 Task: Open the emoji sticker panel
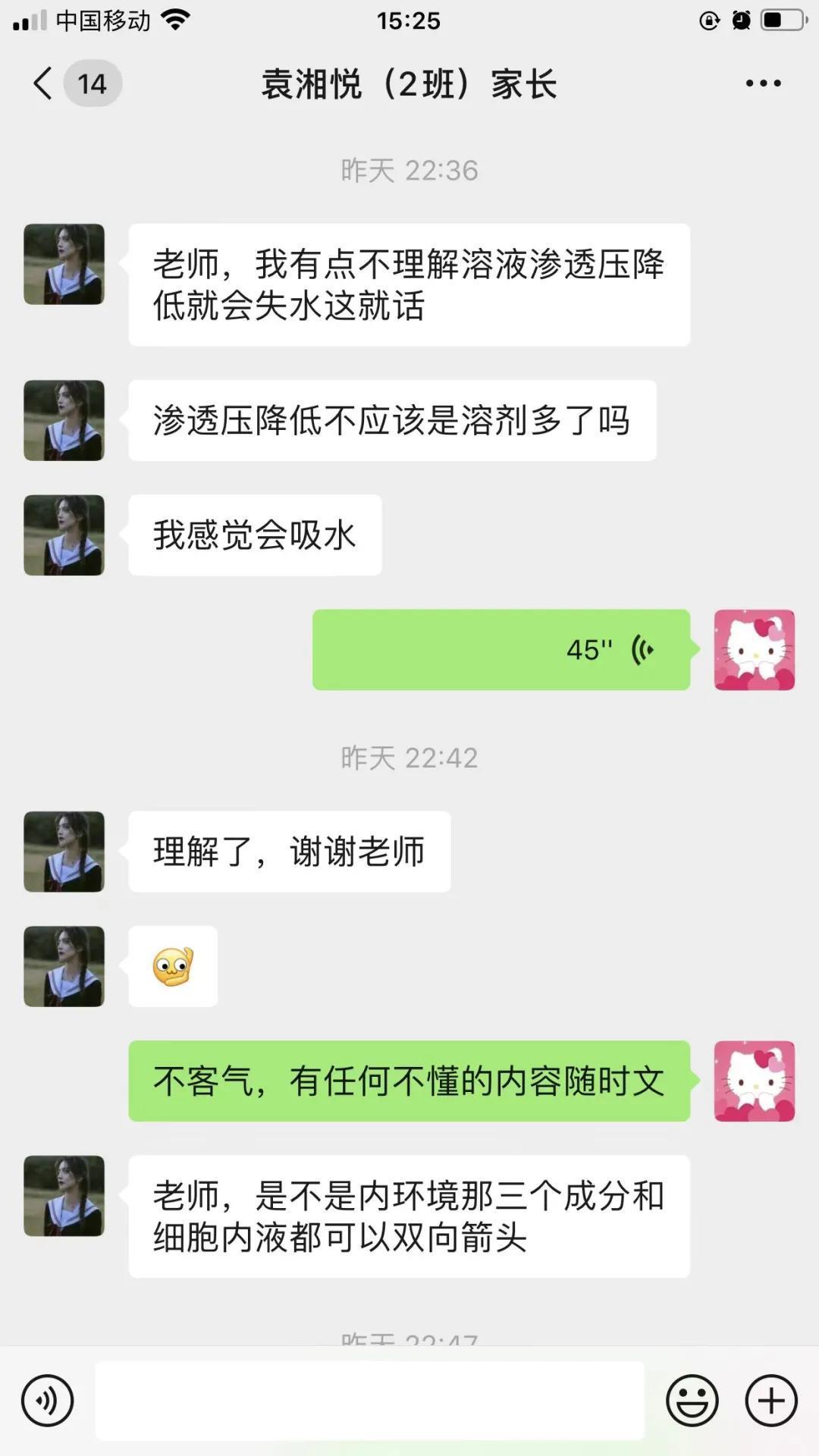point(692,1401)
